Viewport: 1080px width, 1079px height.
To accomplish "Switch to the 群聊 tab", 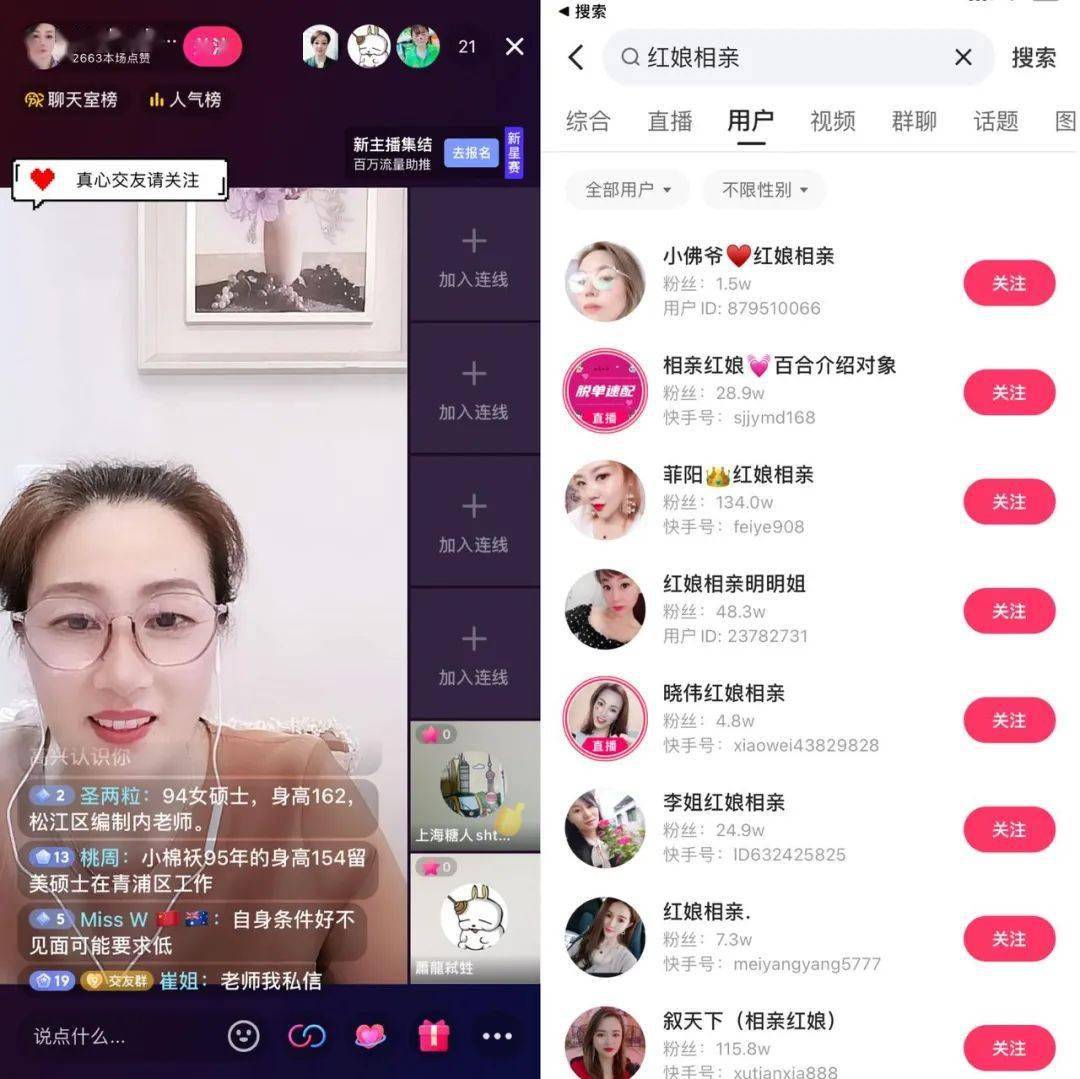I will (x=914, y=122).
